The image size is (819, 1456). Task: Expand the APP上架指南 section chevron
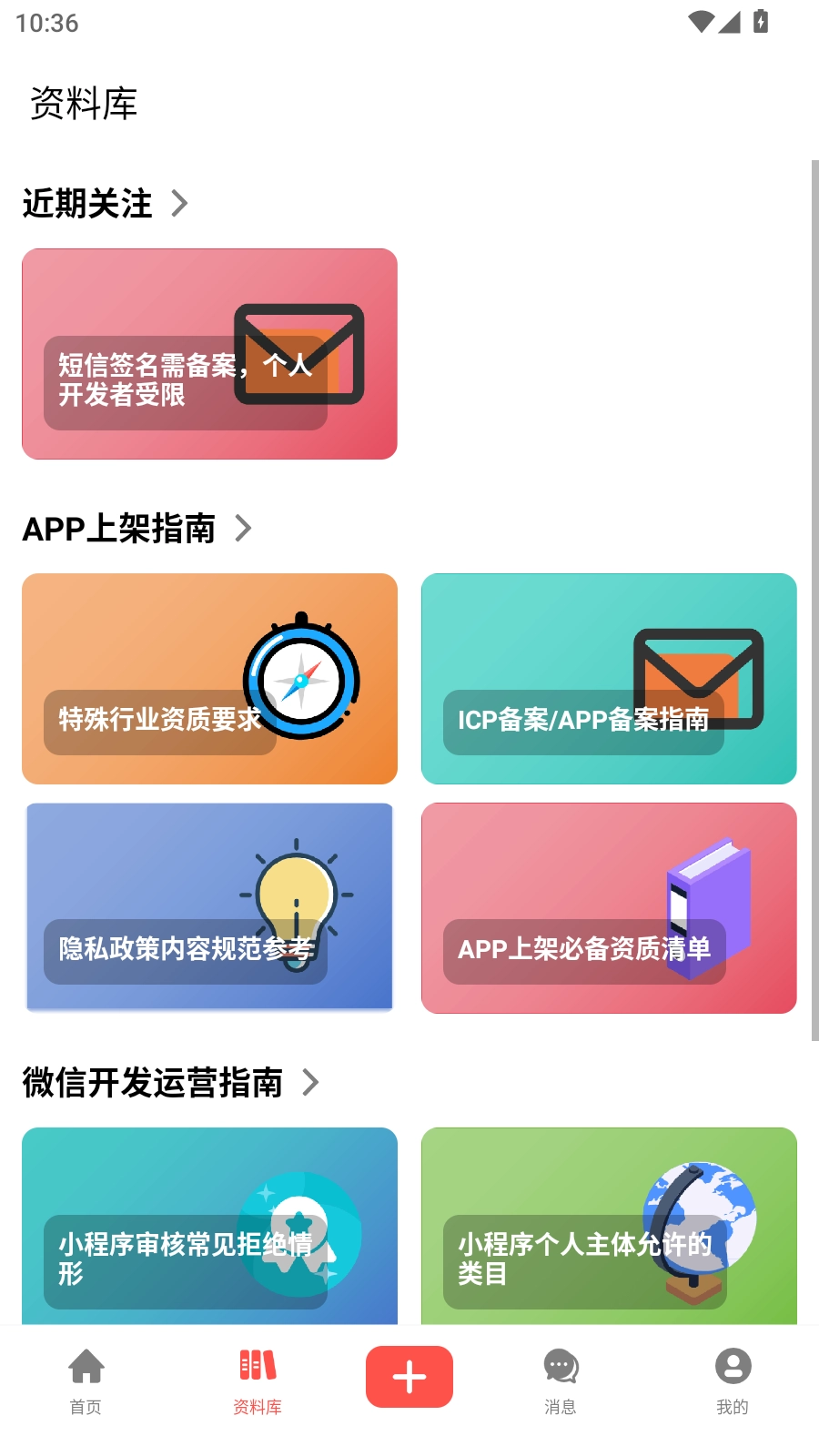(x=243, y=528)
